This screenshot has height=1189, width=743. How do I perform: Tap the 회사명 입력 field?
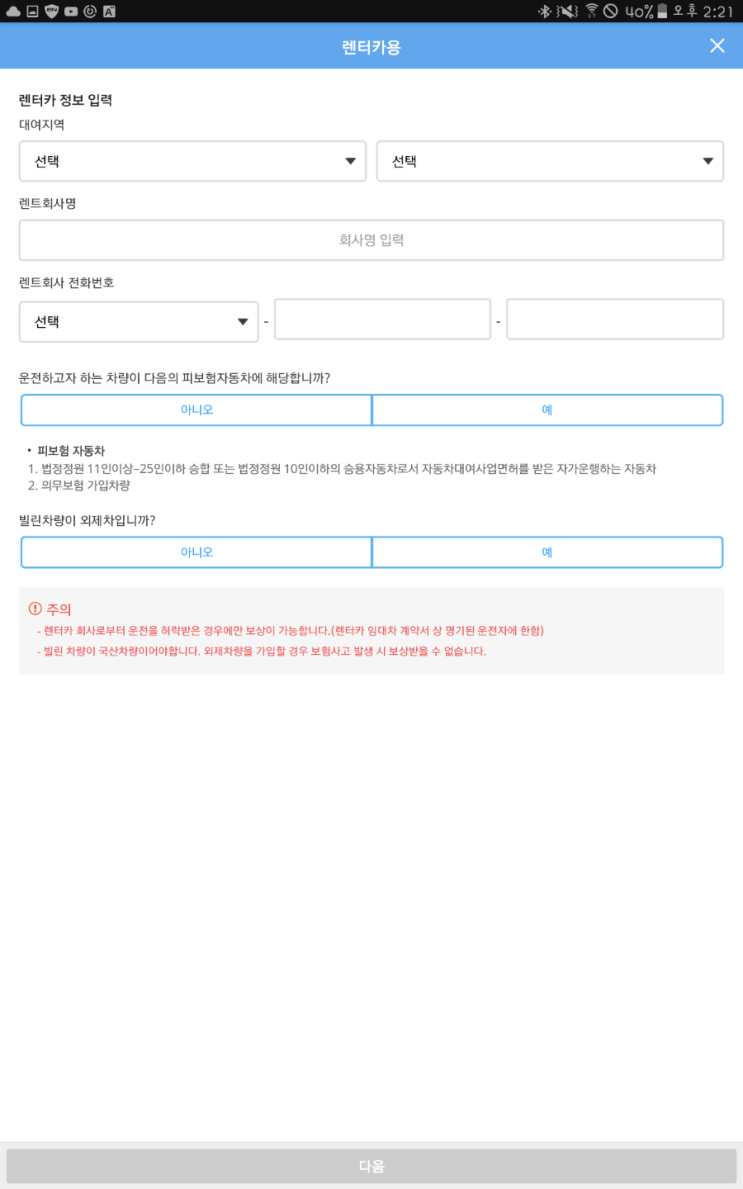tap(372, 240)
